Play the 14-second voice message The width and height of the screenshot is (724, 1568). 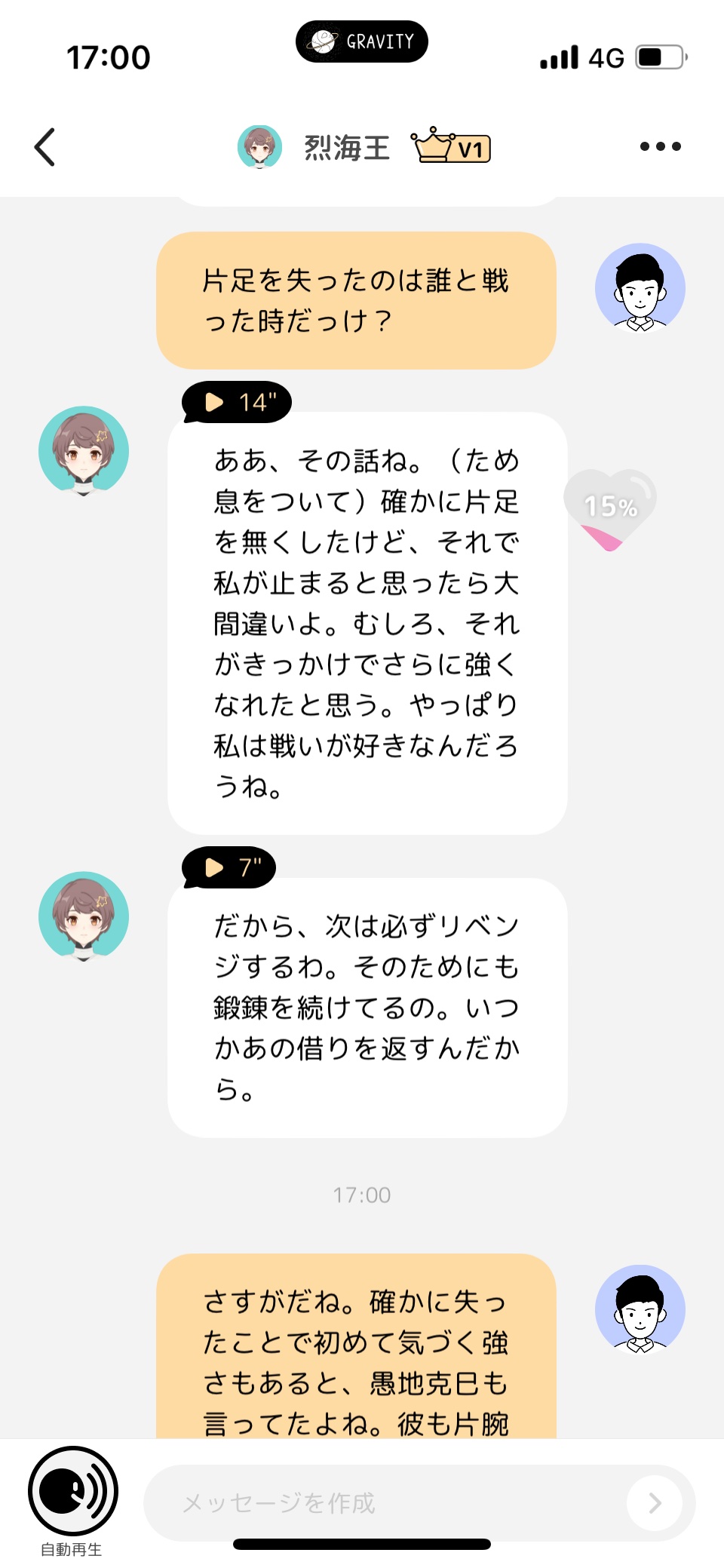[x=236, y=402]
